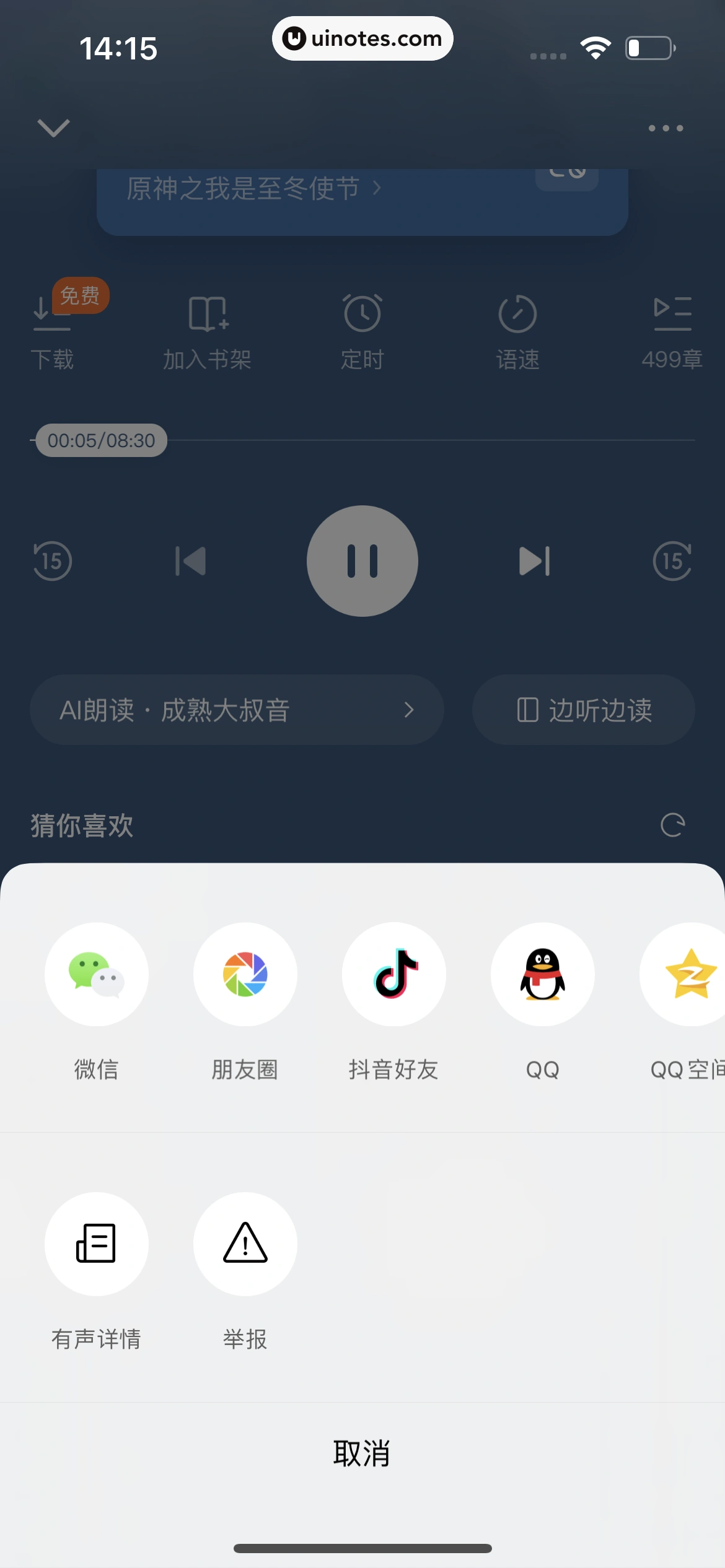Report this content via 举报
The width and height of the screenshot is (725, 1568).
pyautogui.click(x=245, y=1244)
